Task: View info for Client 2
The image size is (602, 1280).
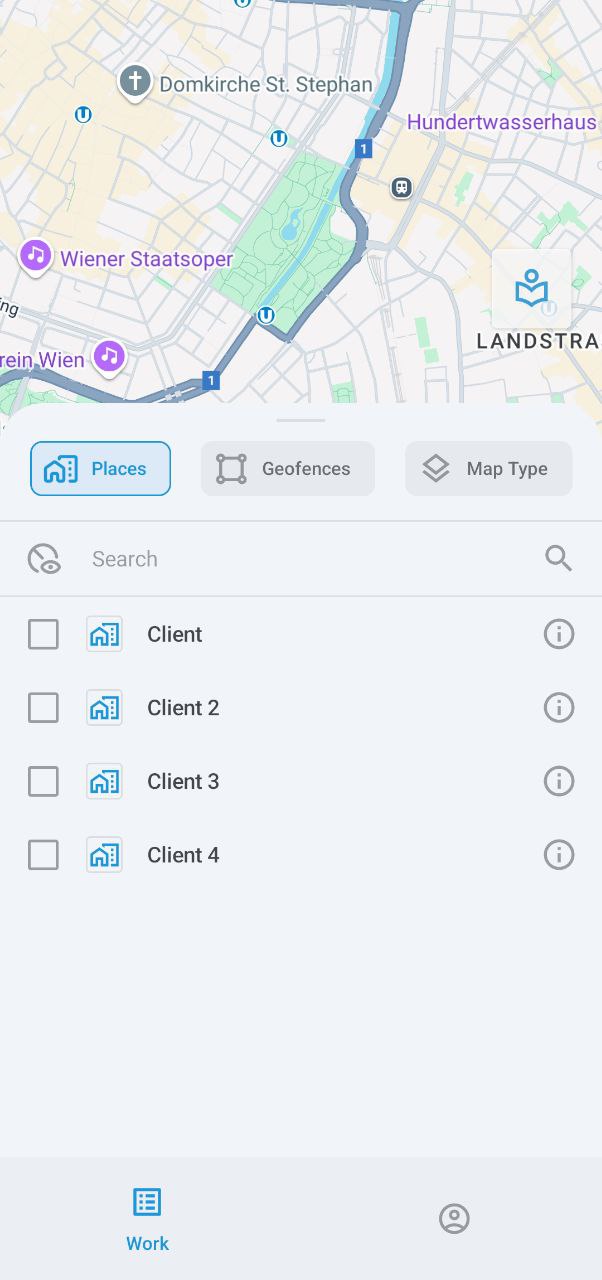Action: (558, 708)
